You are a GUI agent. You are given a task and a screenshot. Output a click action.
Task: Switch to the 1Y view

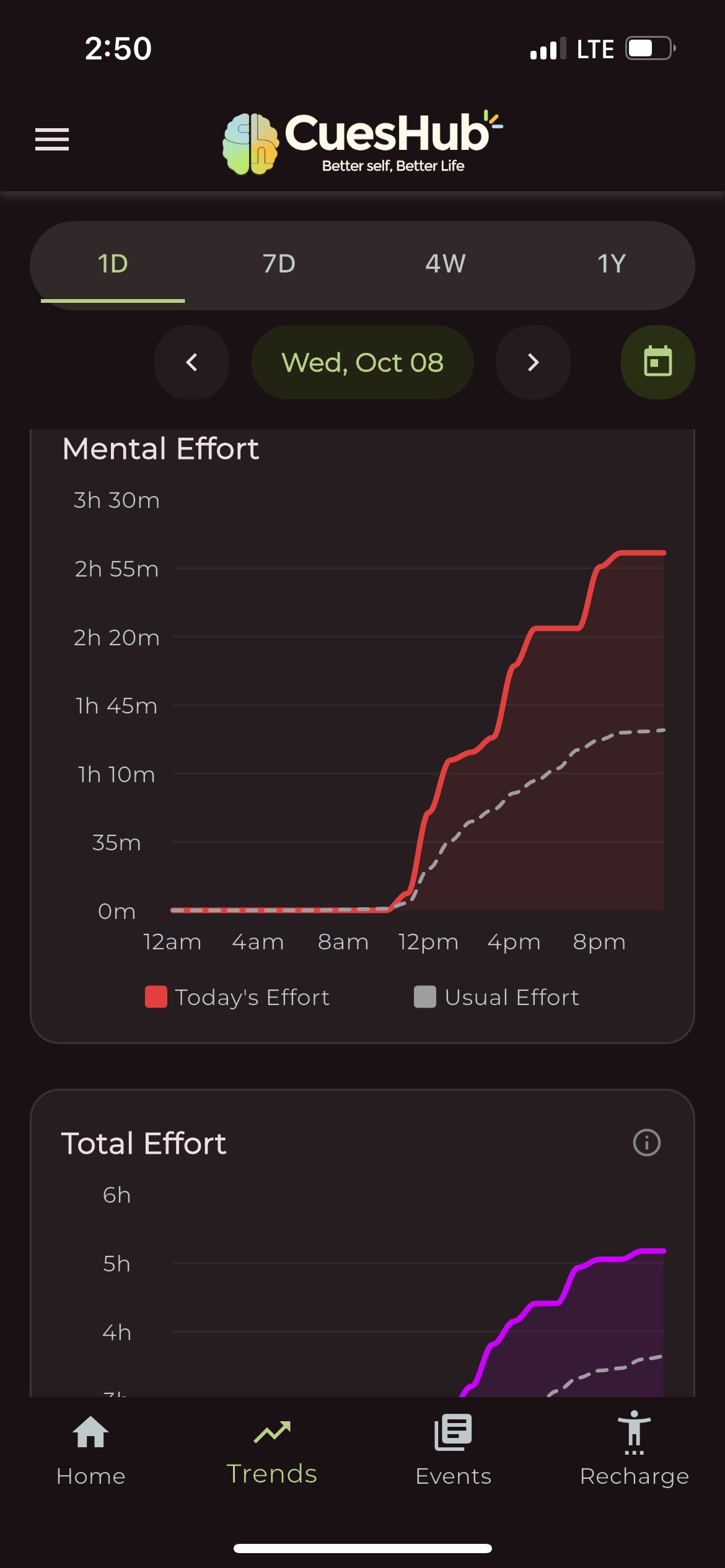(612, 264)
